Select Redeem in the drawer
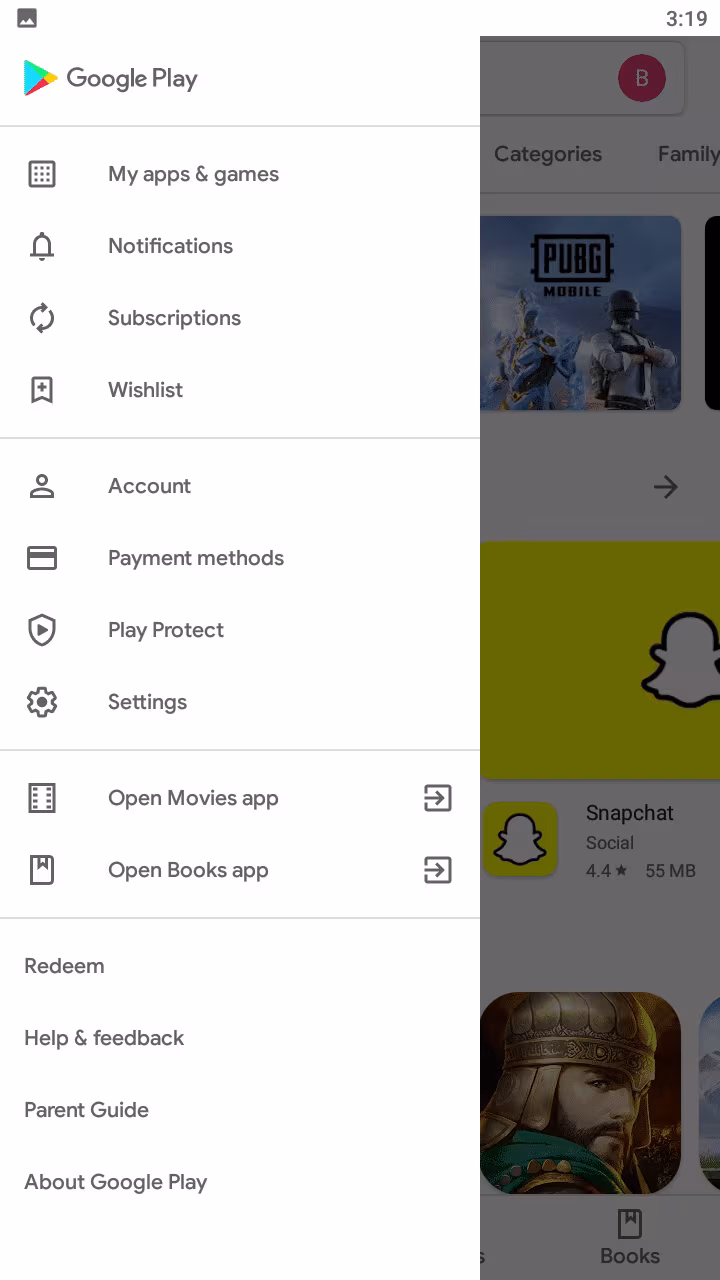720x1280 pixels. click(x=64, y=966)
